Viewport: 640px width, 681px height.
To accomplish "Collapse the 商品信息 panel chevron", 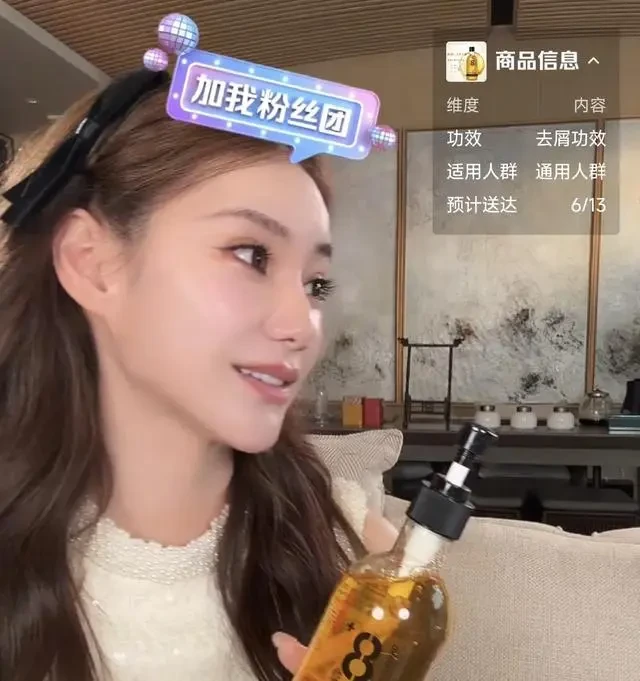I will 594,61.
